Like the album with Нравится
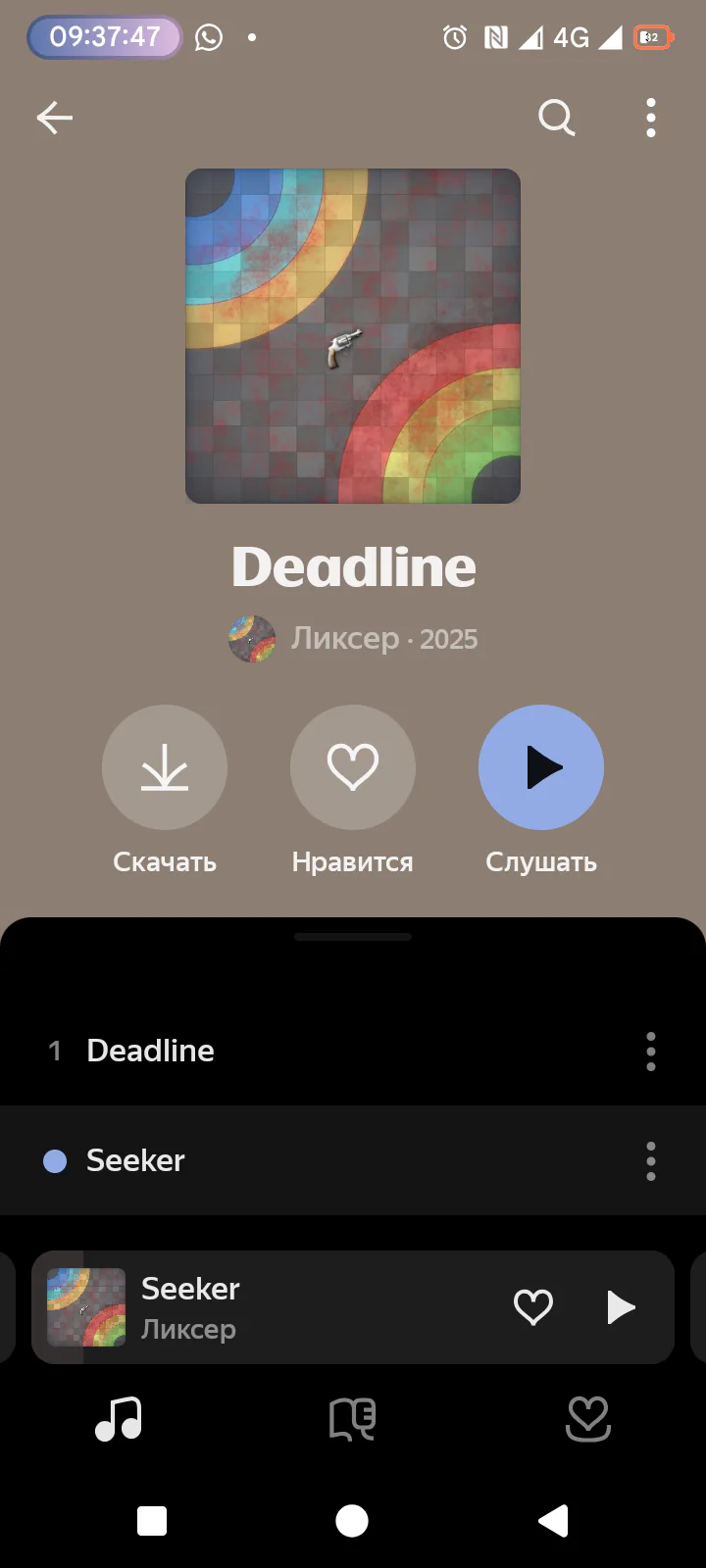 (353, 767)
